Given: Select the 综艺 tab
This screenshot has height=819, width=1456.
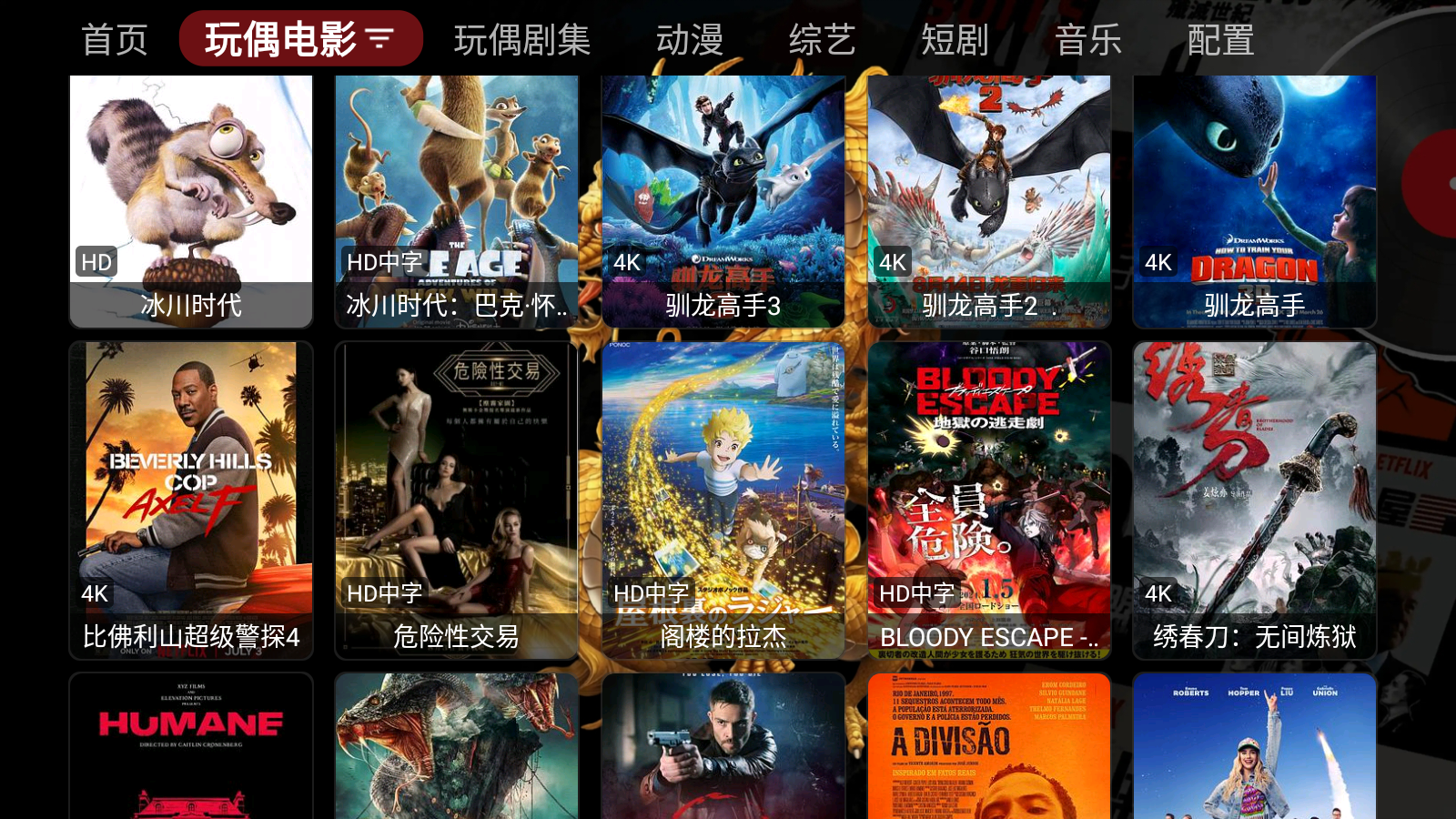Looking at the screenshot, I should [x=822, y=40].
